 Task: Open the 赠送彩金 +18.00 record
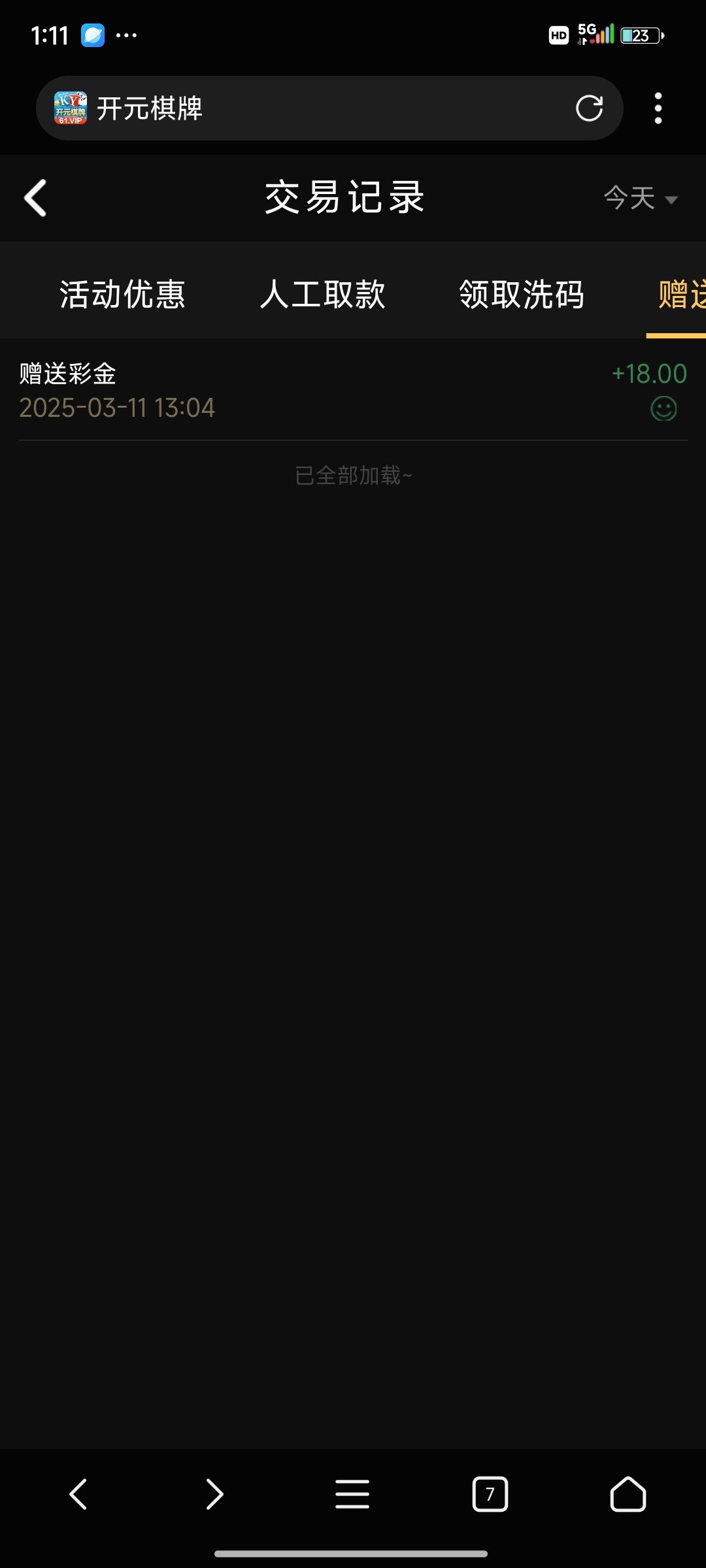(x=353, y=390)
